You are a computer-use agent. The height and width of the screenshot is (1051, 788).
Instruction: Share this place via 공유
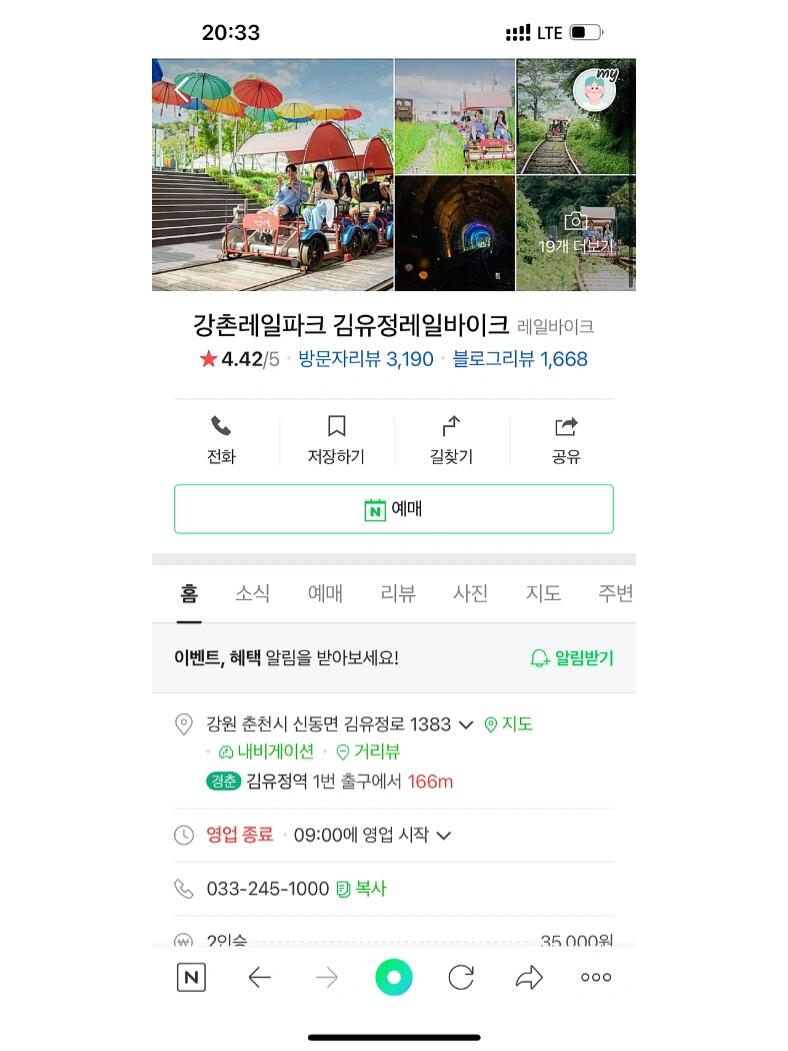coord(566,440)
